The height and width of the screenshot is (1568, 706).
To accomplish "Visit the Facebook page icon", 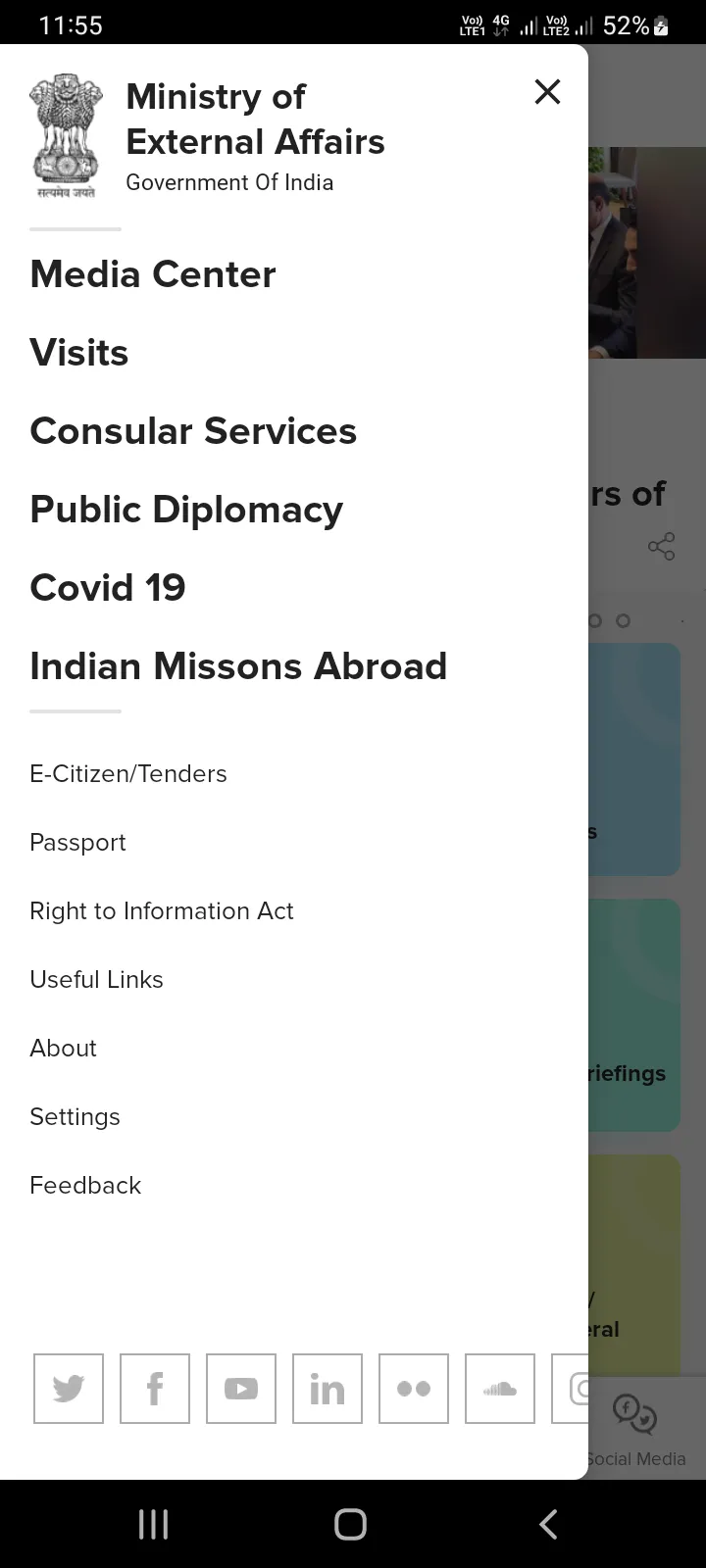I will click(x=155, y=1389).
